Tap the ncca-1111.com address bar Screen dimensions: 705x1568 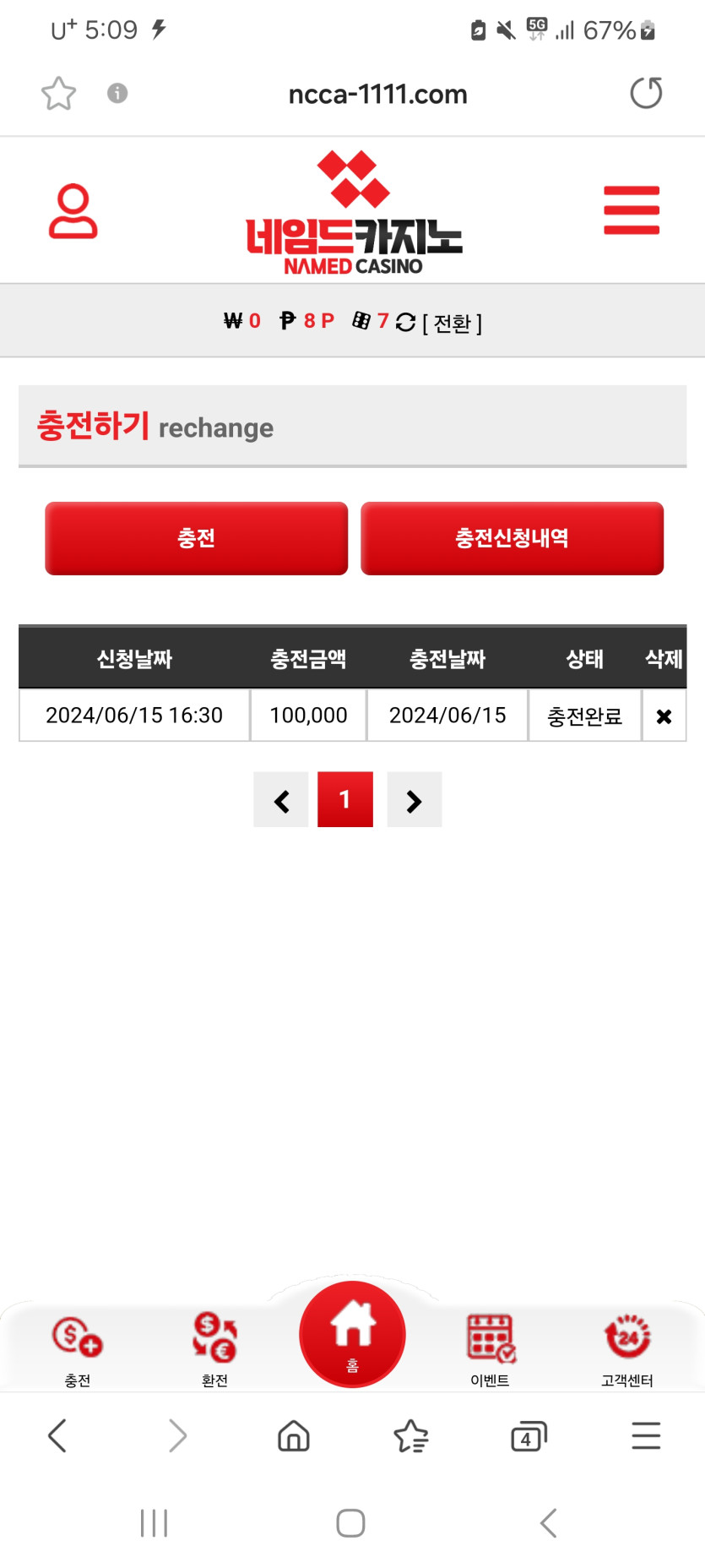pyautogui.click(x=377, y=94)
